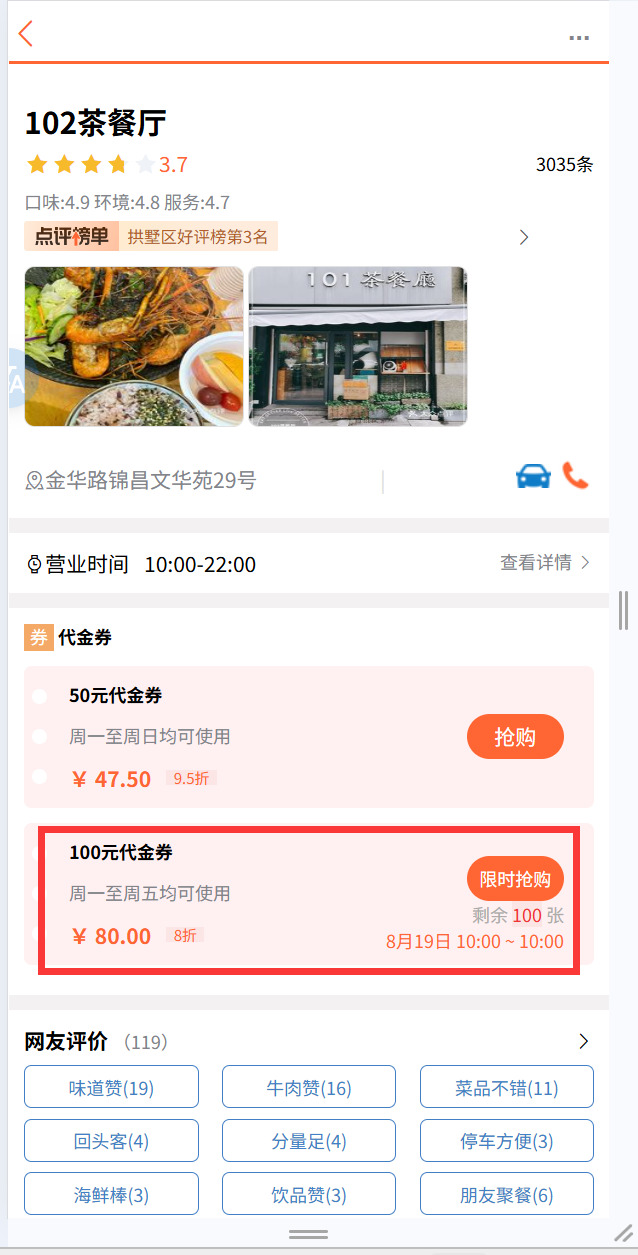The height and width of the screenshot is (1255, 638).
Task: Filter reviews by 分量足
Action: pyautogui.click(x=309, y=1141)
